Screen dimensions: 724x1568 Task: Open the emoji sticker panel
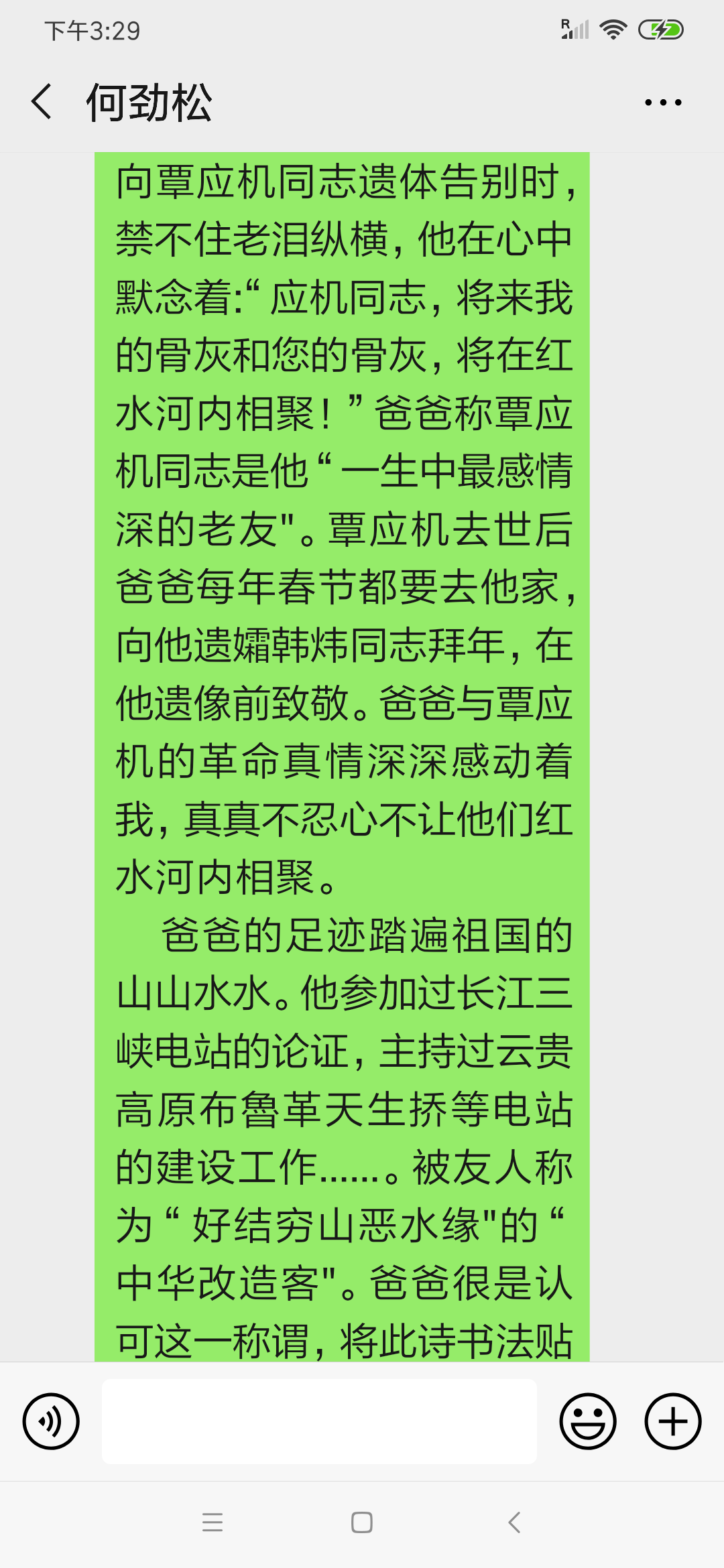[x=588, y=1421]
